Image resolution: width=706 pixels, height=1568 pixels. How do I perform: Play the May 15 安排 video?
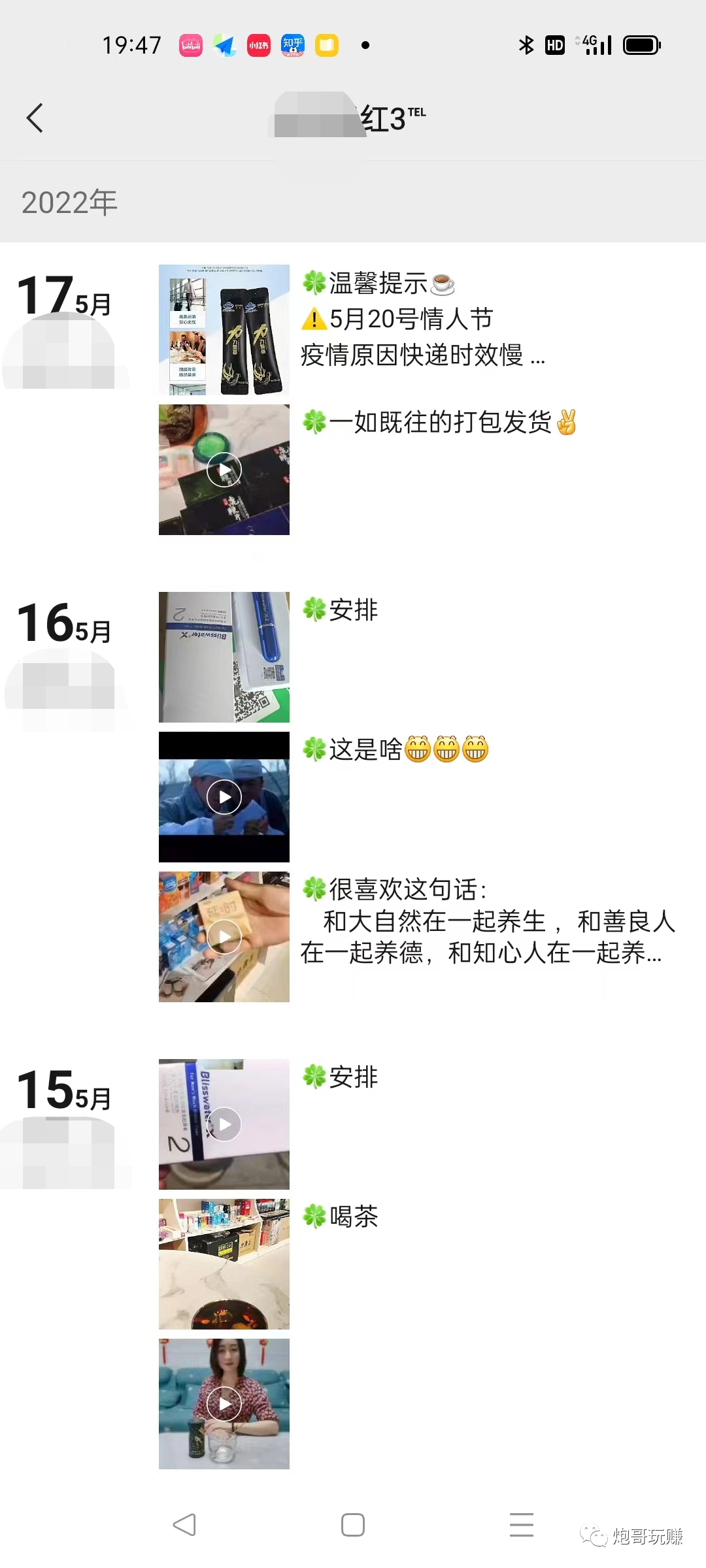tap(224, 1124)
